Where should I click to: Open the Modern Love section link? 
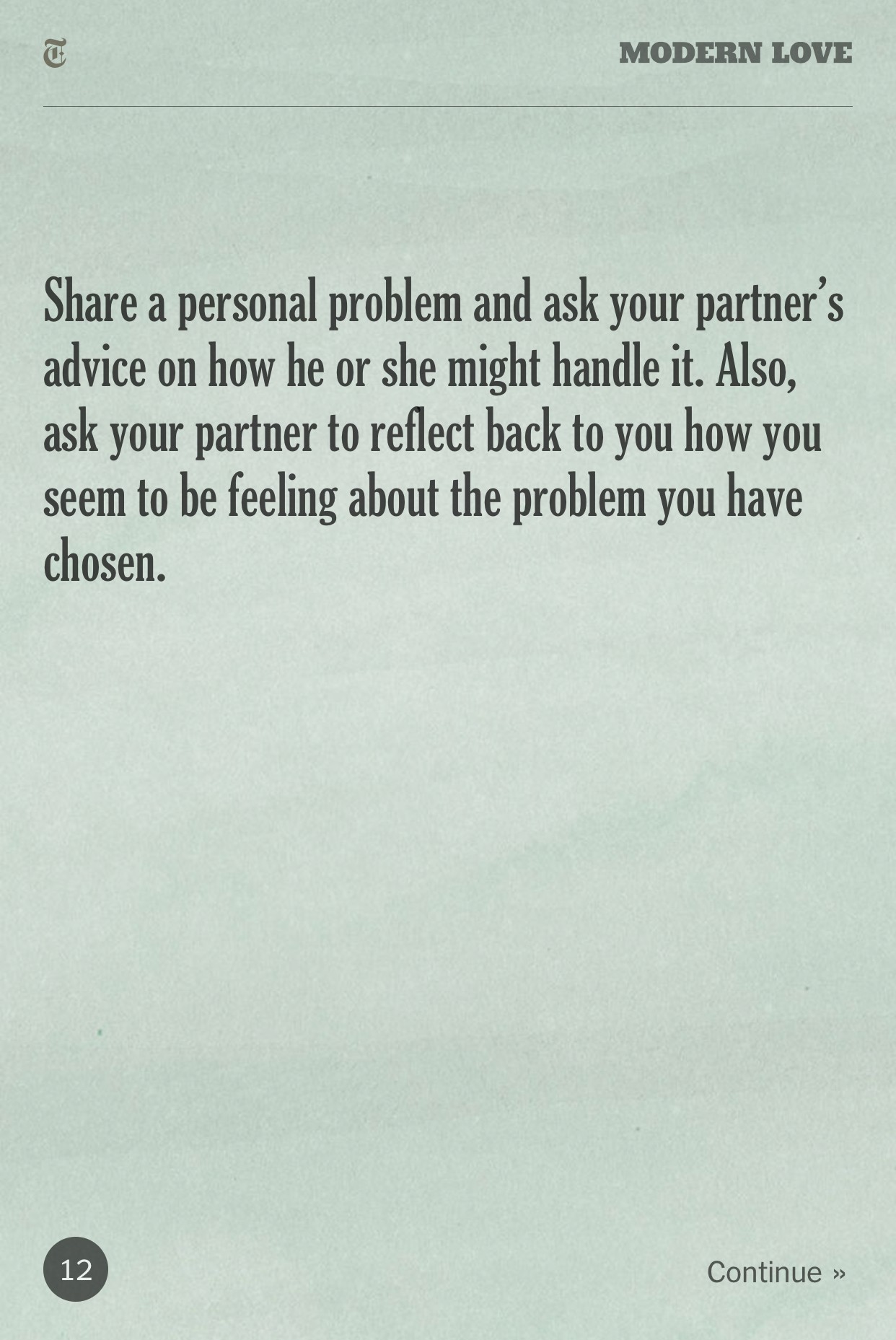735,53
